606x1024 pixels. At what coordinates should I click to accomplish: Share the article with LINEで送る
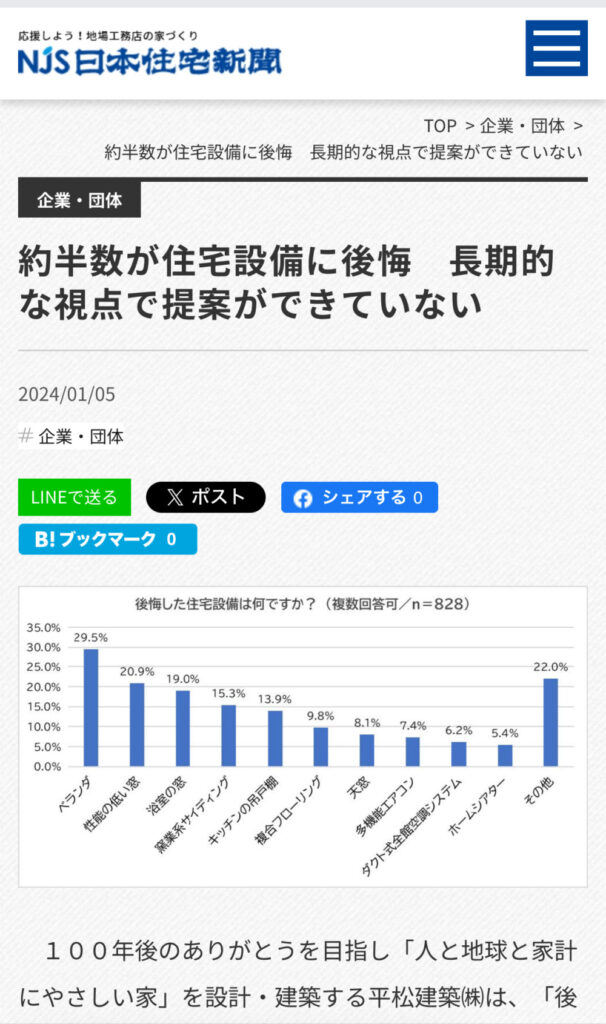(74, 497)
